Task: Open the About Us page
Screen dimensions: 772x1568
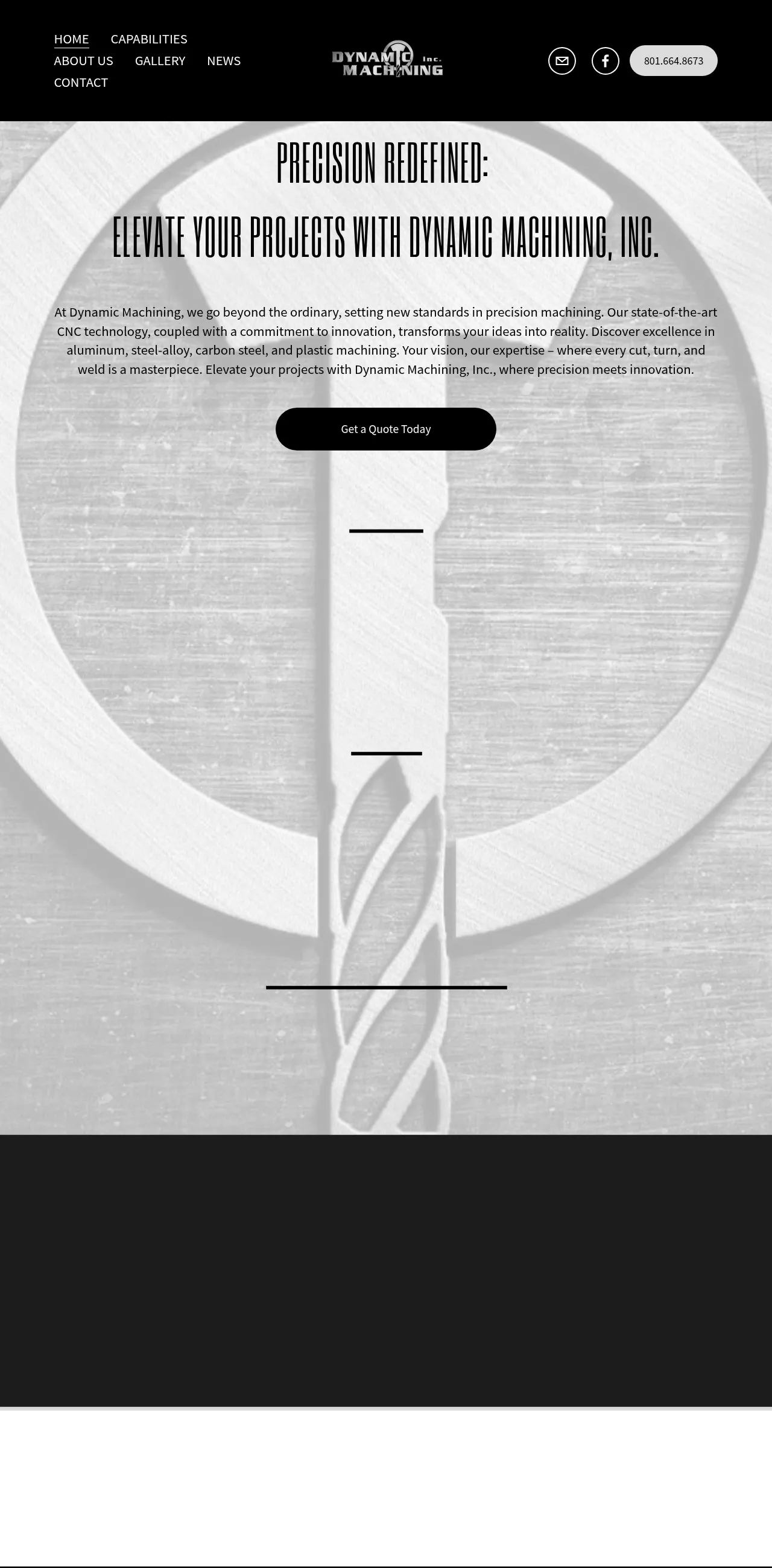Action: tap(83, 61)
